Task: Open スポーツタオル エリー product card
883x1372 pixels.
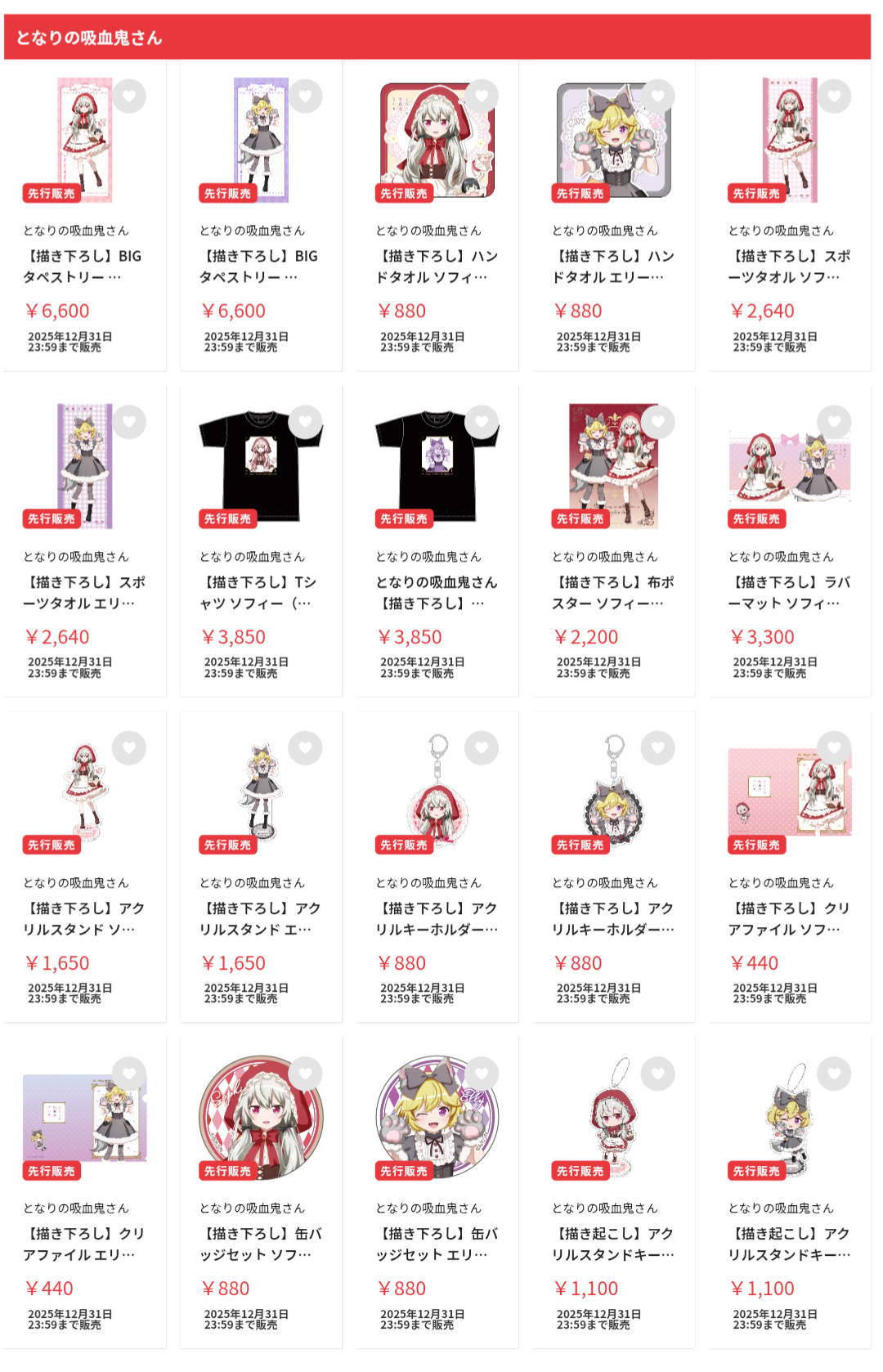Action: (x=85, y=593)
